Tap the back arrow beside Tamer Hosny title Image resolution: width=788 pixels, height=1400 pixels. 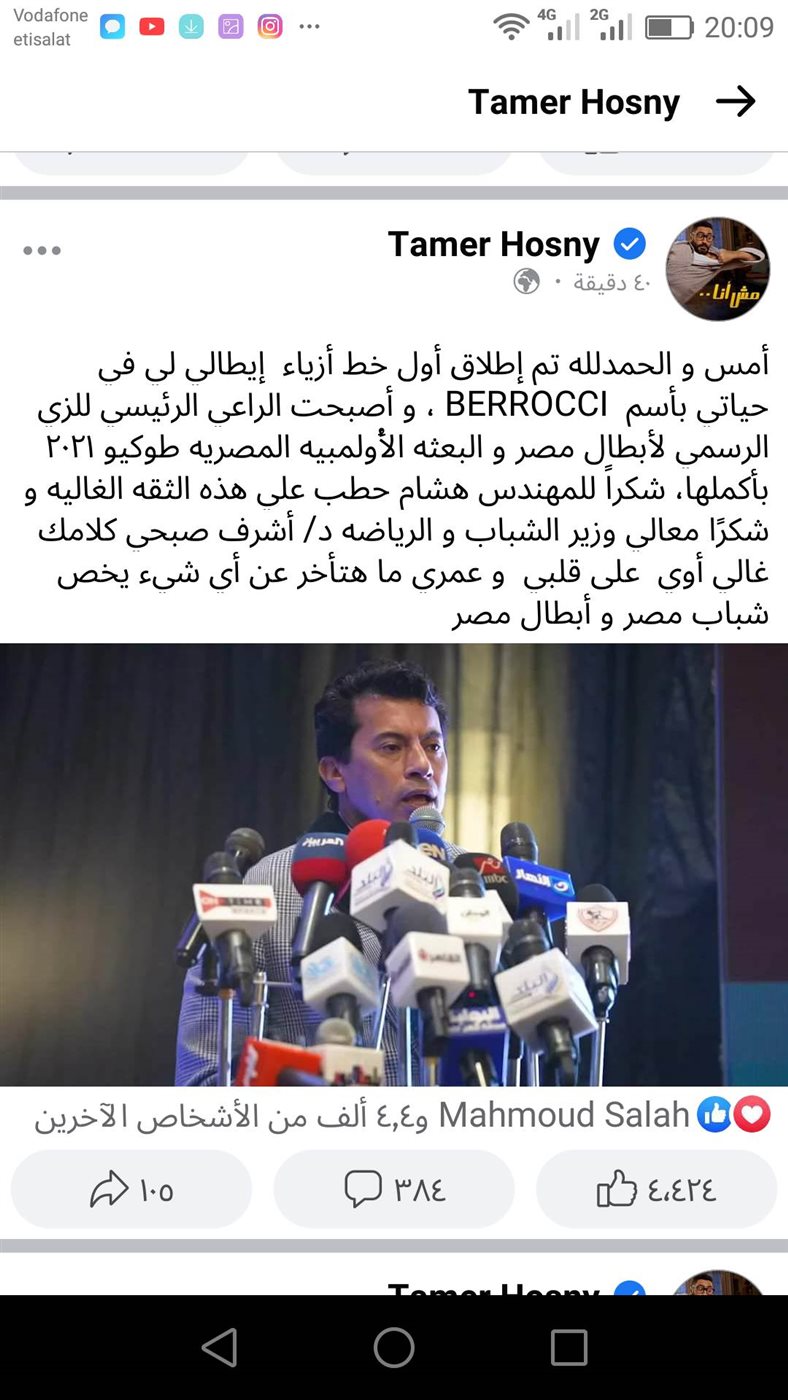point(736,101)
